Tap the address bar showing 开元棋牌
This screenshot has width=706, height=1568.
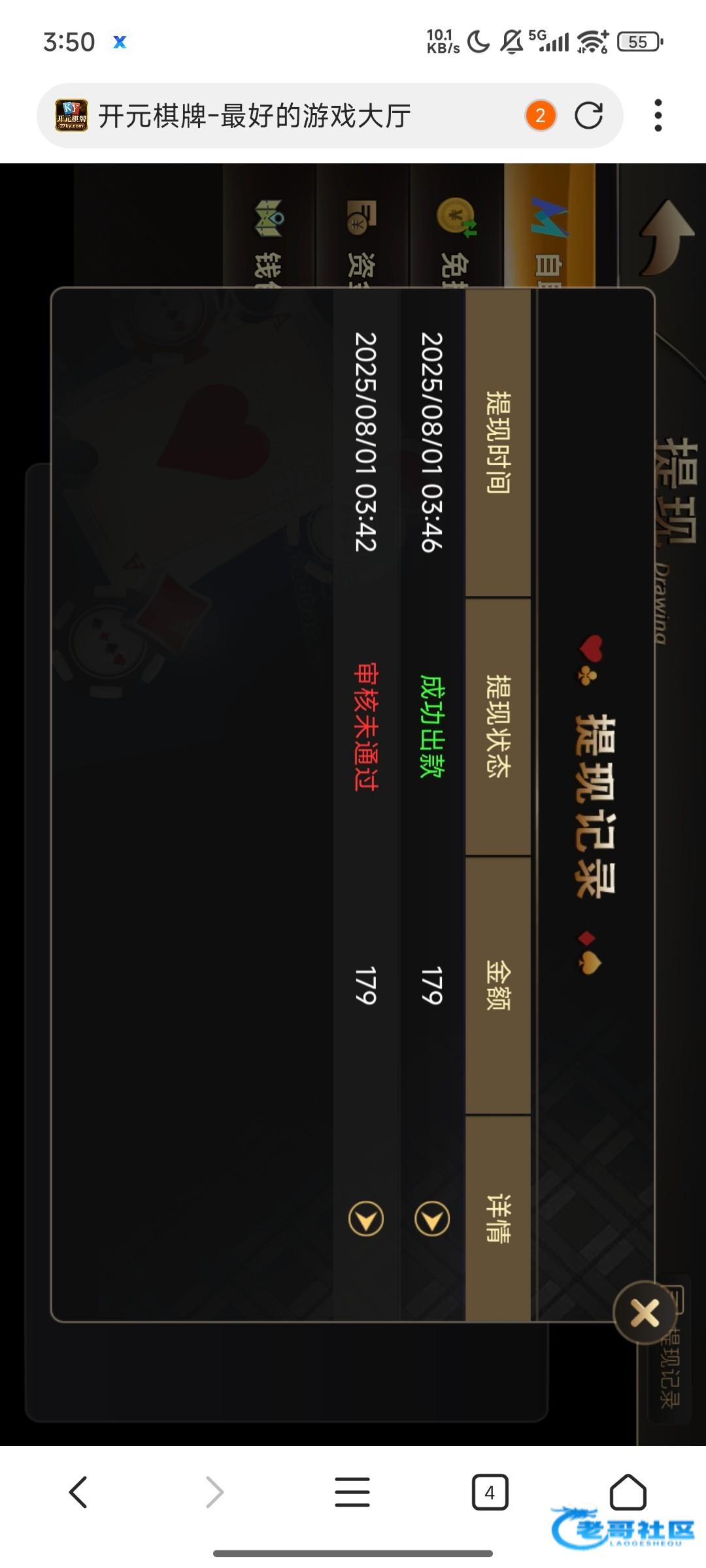(x=294, y=116)
